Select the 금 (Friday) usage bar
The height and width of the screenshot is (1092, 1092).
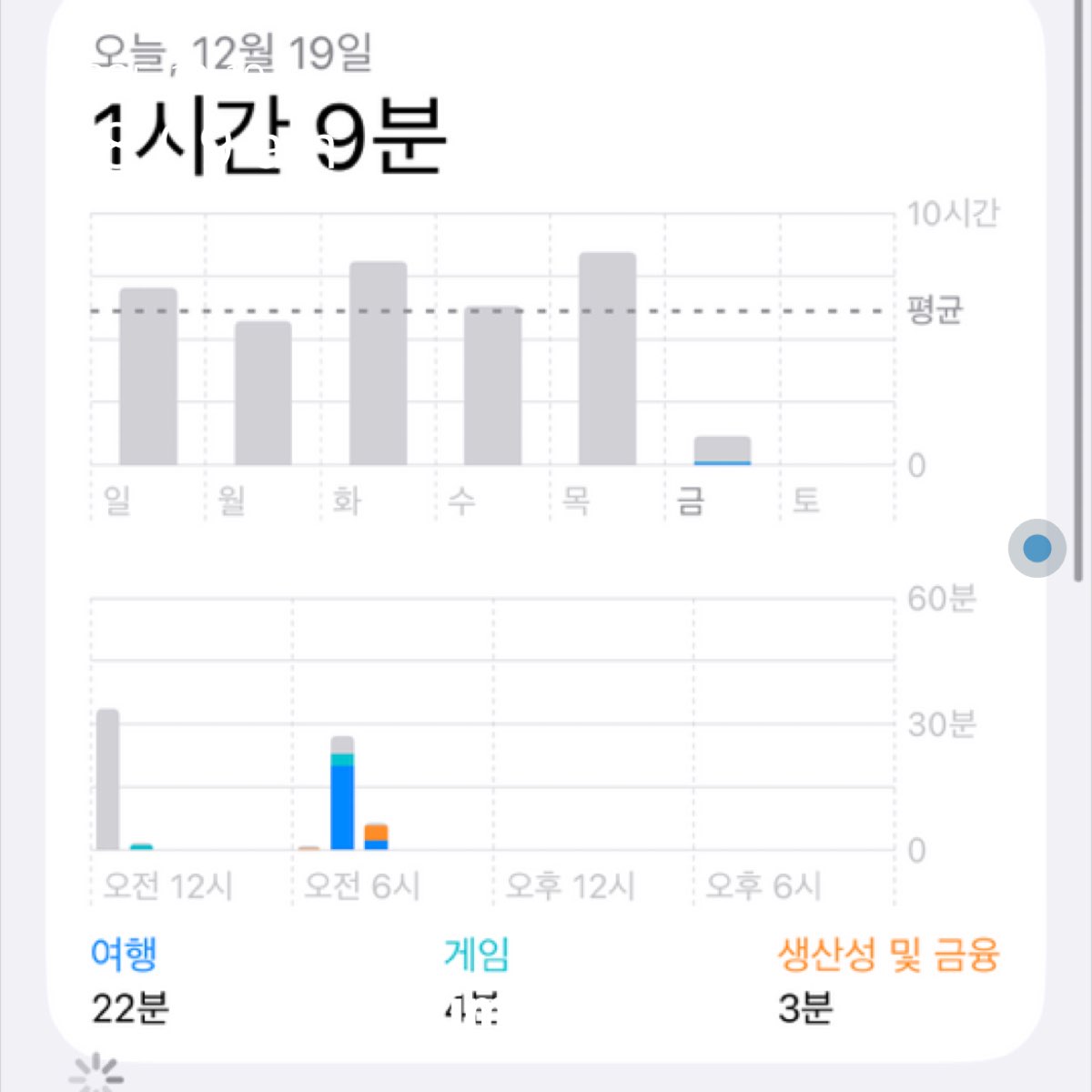[x=722, y=451]
